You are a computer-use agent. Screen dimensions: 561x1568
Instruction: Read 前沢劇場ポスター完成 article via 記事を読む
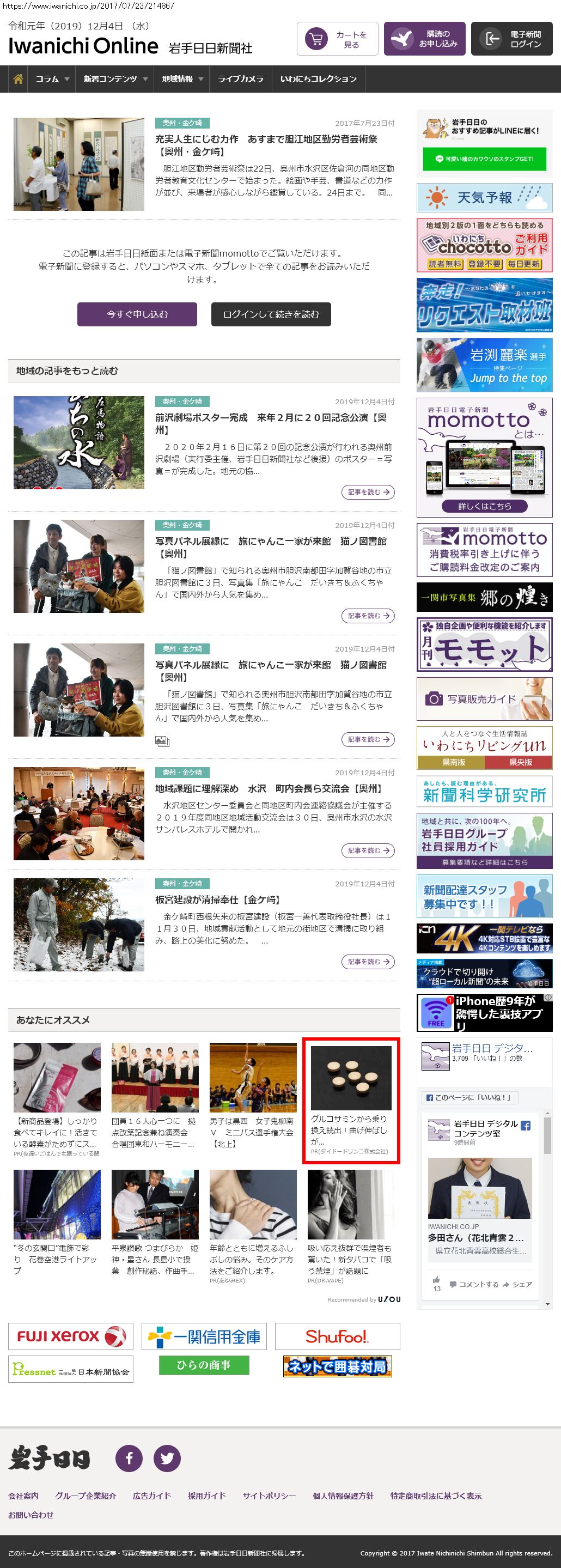(368, 492)
